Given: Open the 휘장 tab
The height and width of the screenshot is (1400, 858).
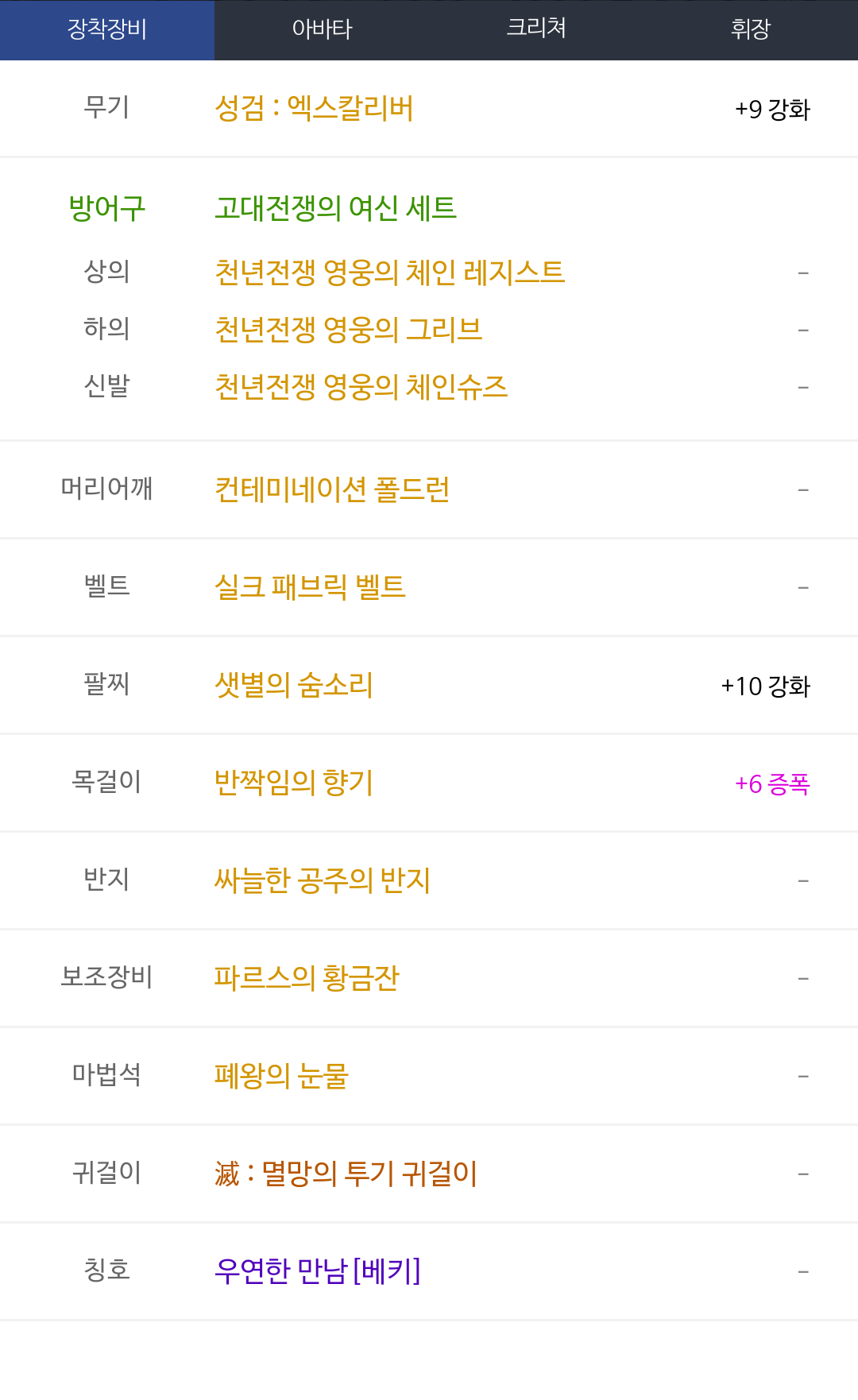Looking at the screenshot, I should [x=751, y=29].
